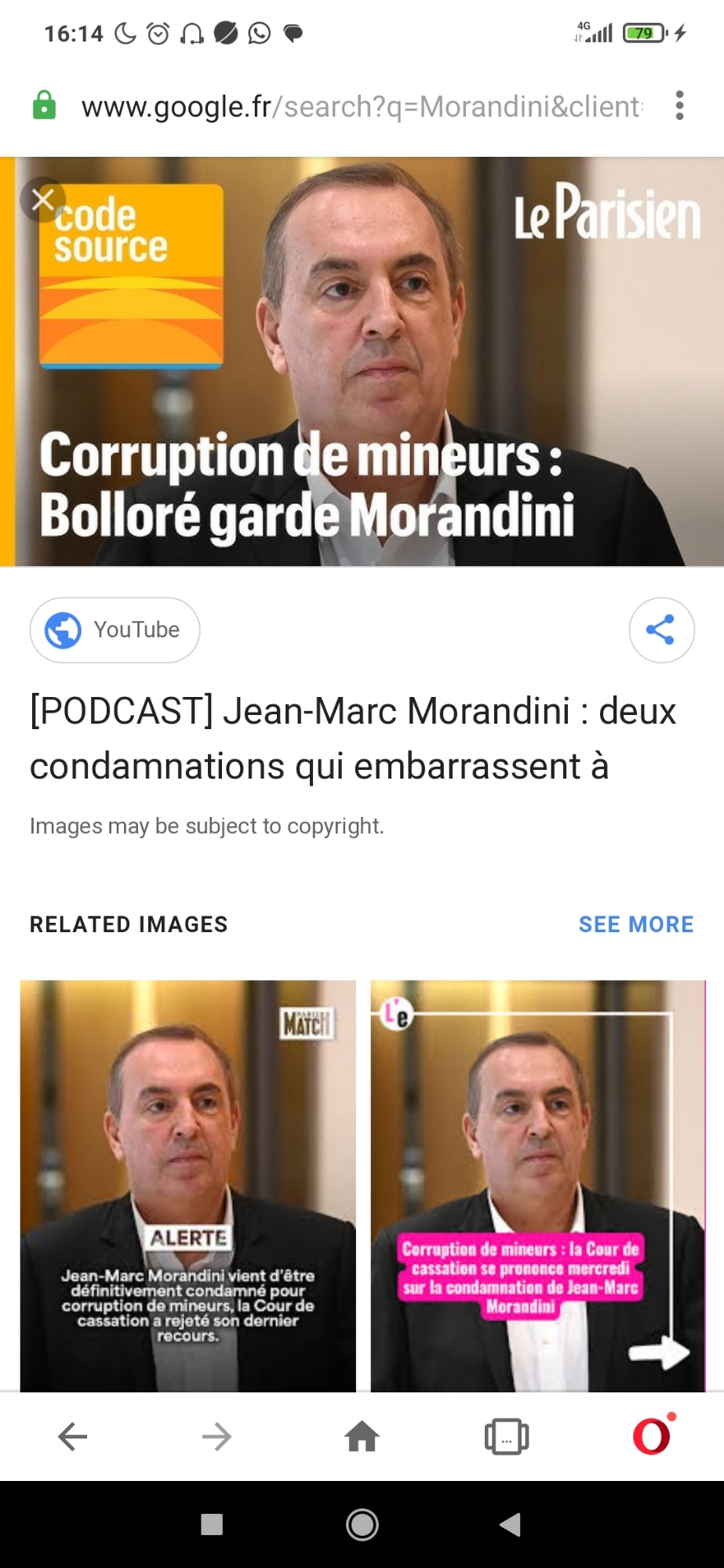Share this image
Image resolution: width=724 pixels, height=1568 pixels.
click(x=661, y=630)
